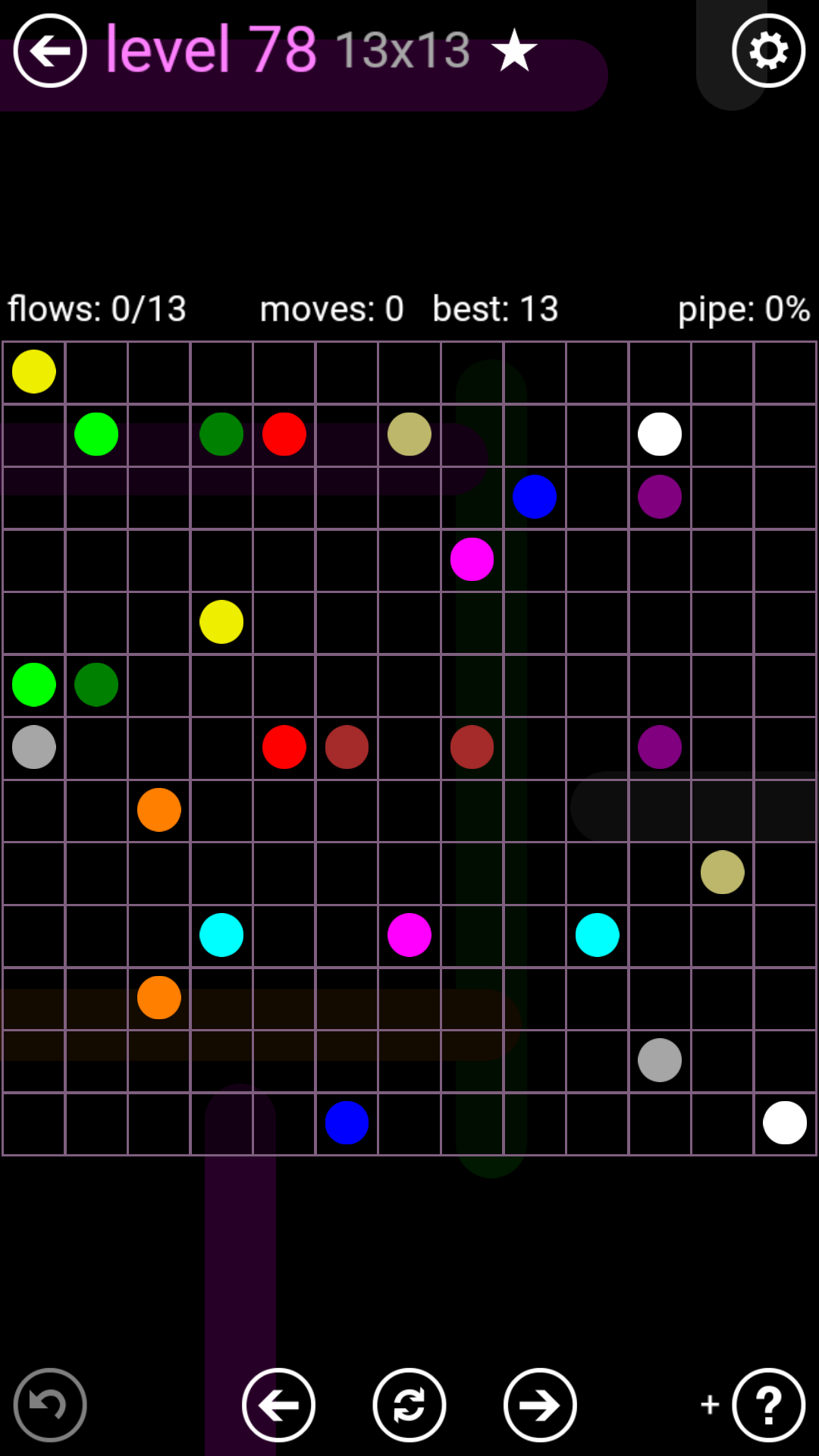Open the settings gear
Screen dimensions: 819x1456
click(768, 51)
